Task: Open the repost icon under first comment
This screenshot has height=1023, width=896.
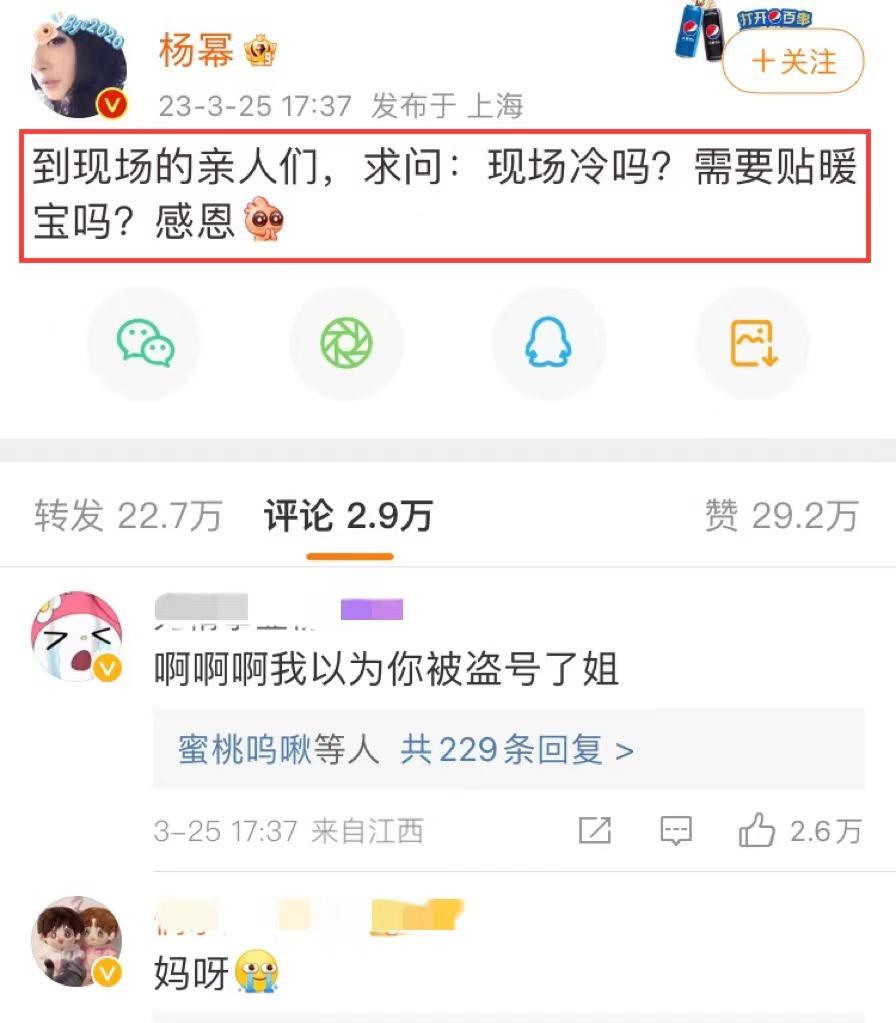Action: (x=596, y=829)
